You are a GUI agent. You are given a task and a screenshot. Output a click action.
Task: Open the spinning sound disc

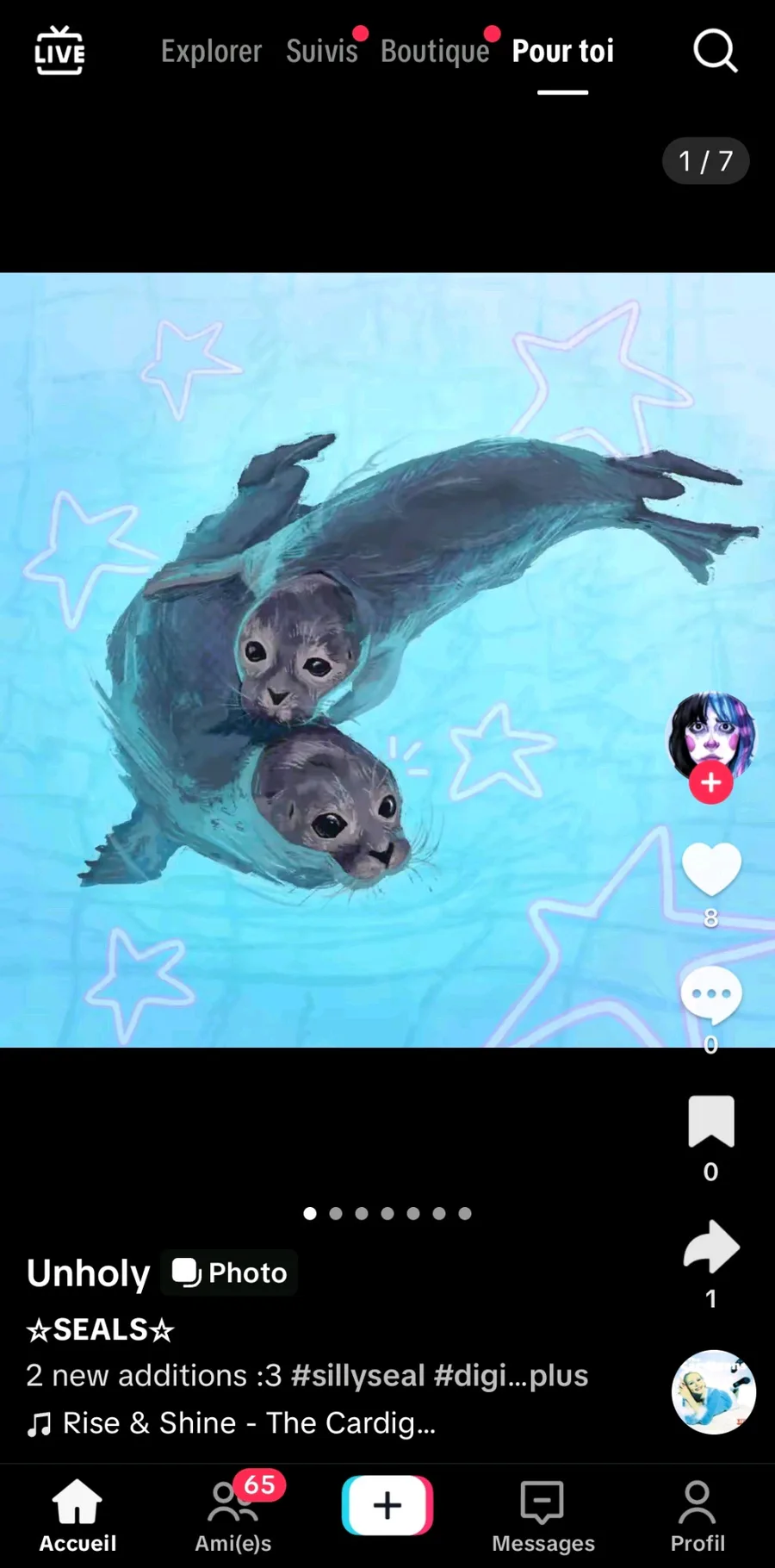713,1391
